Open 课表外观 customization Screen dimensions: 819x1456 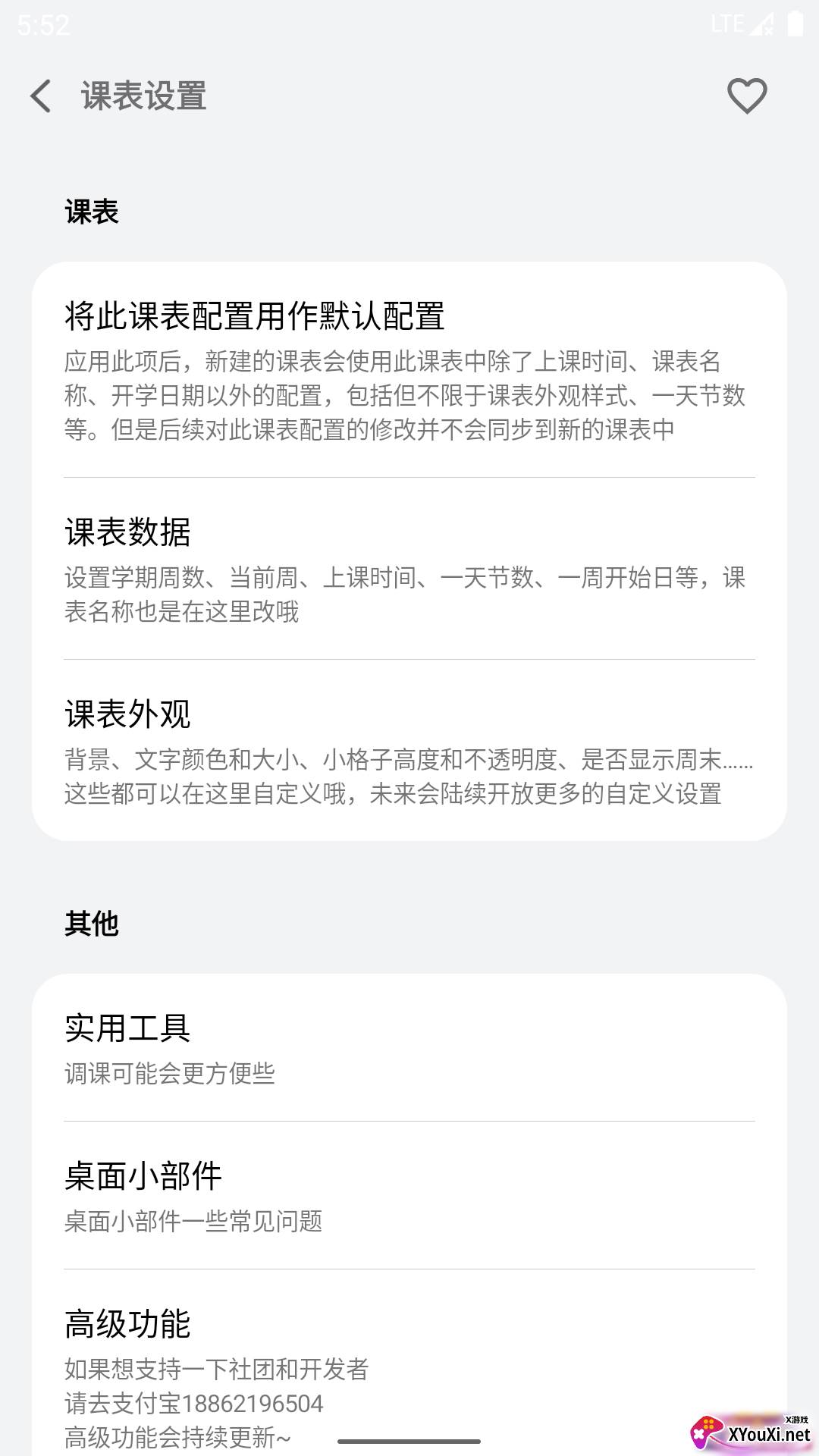[x=409, y=751]
